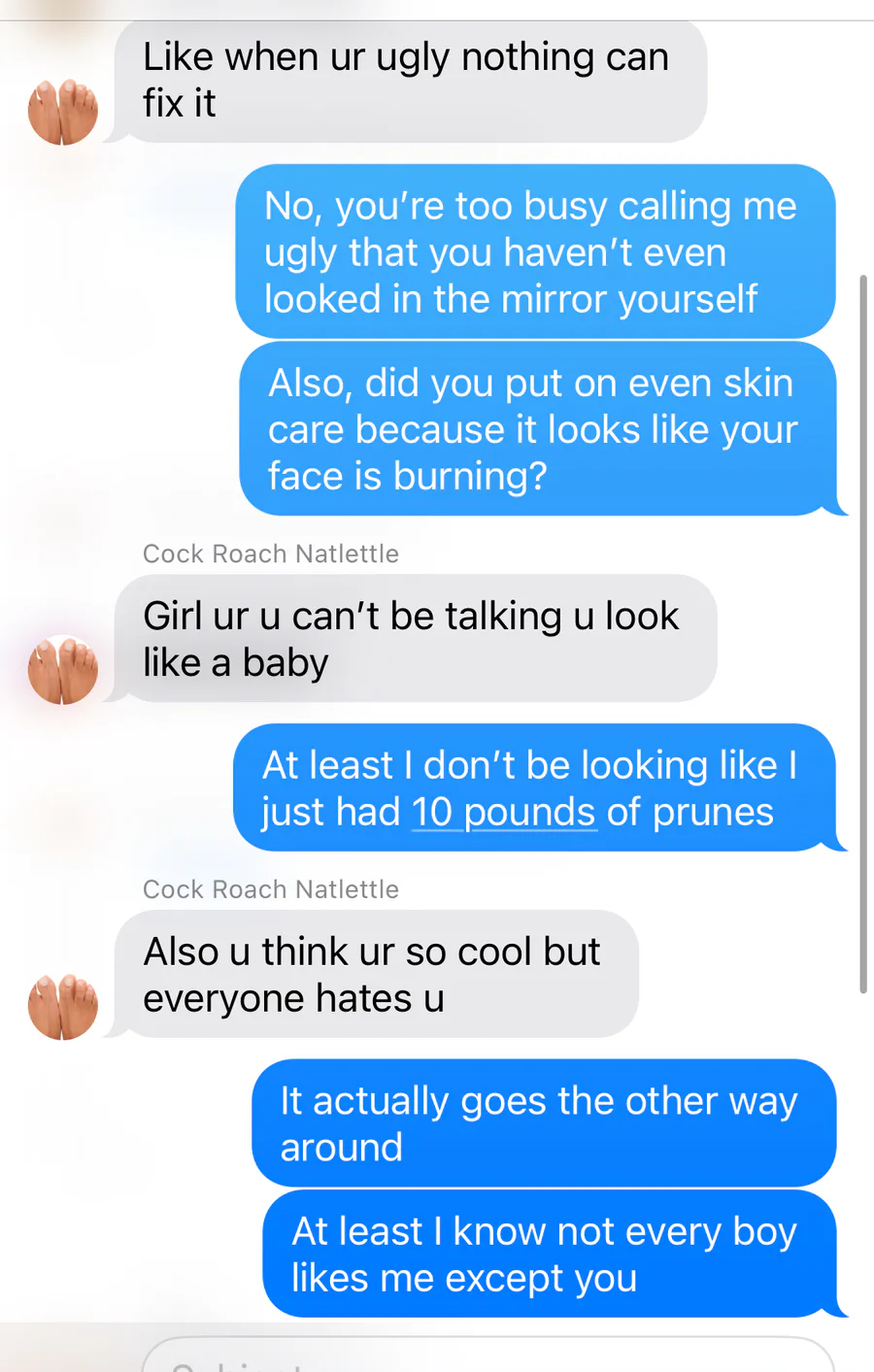This screenshot has width=874, height=1372.
Task: Tap the underlined "10 pounds" link
Action: [503, 812]
